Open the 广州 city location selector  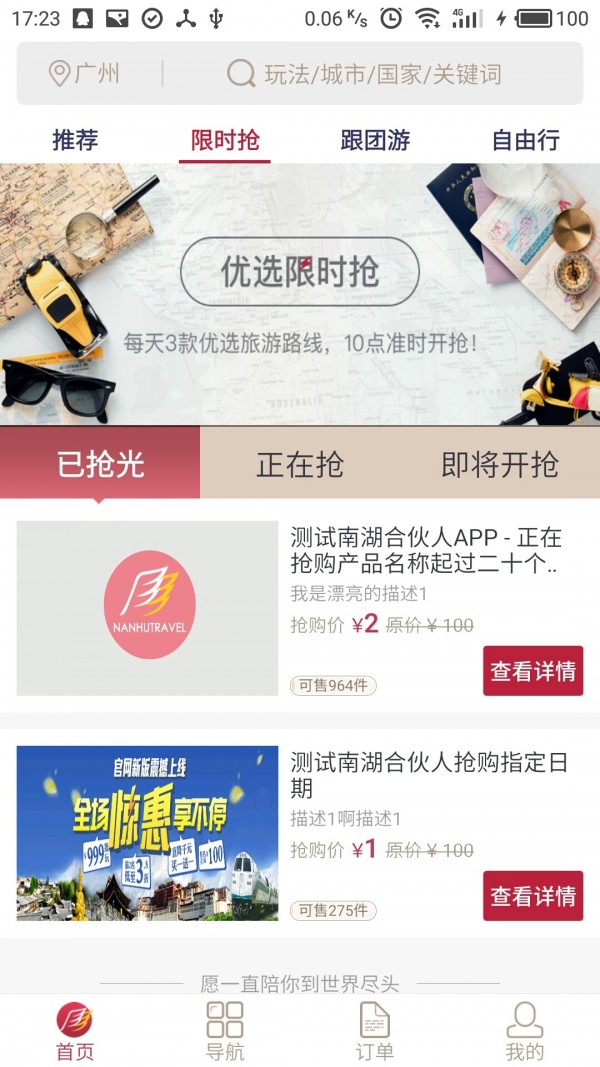[x=86, y=74]
